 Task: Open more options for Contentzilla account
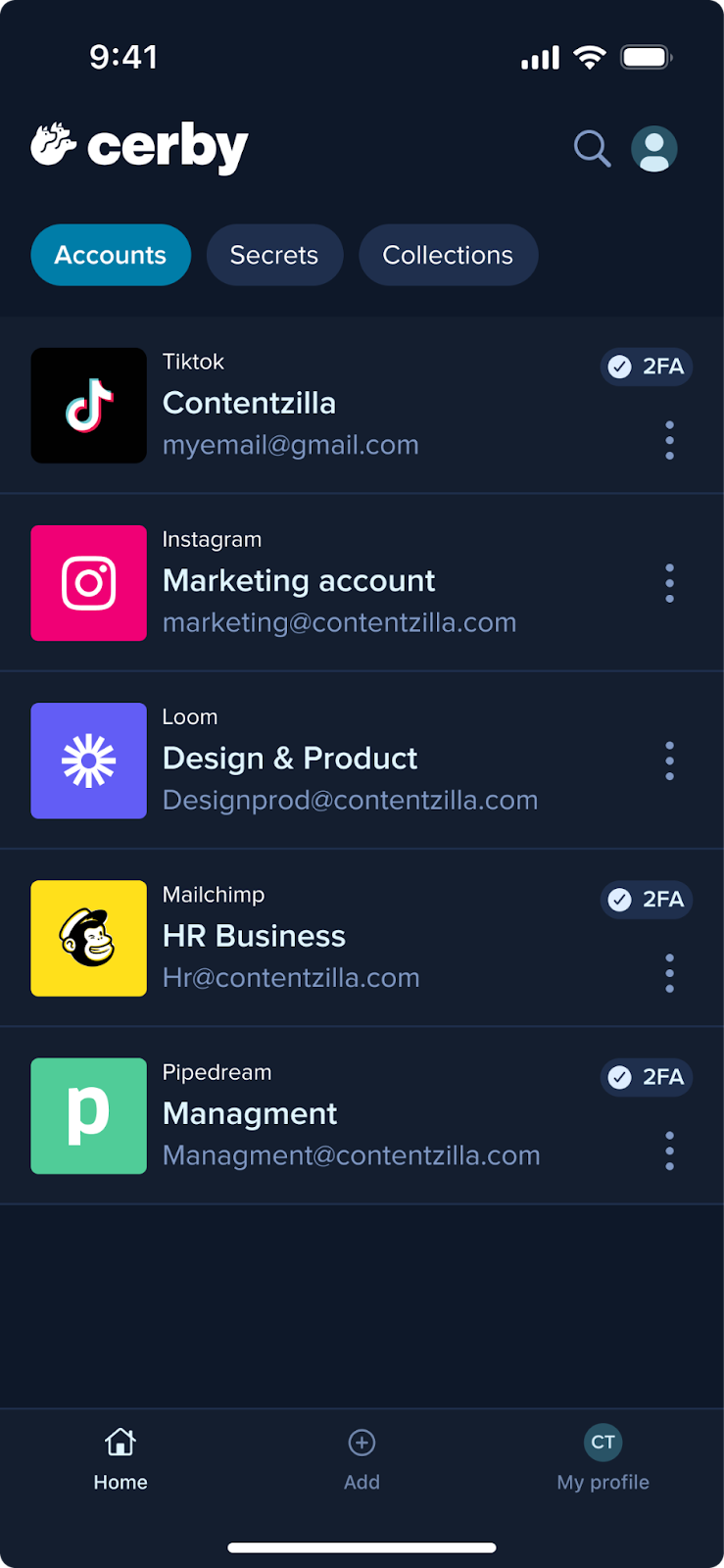tap(670, 441)
